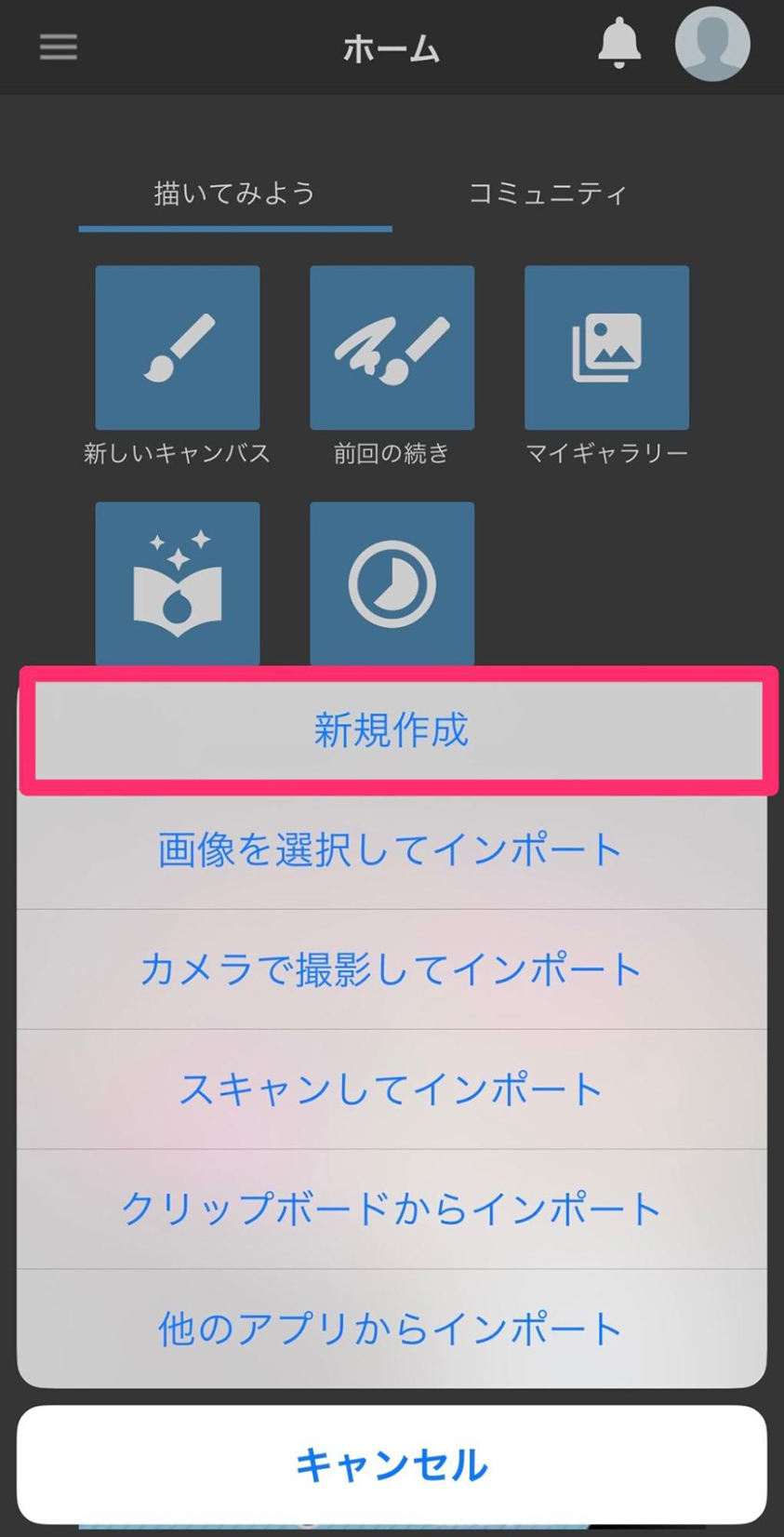Open the sparkling book tutorial tile
The image size is (784, 1537).
point(178,583)
